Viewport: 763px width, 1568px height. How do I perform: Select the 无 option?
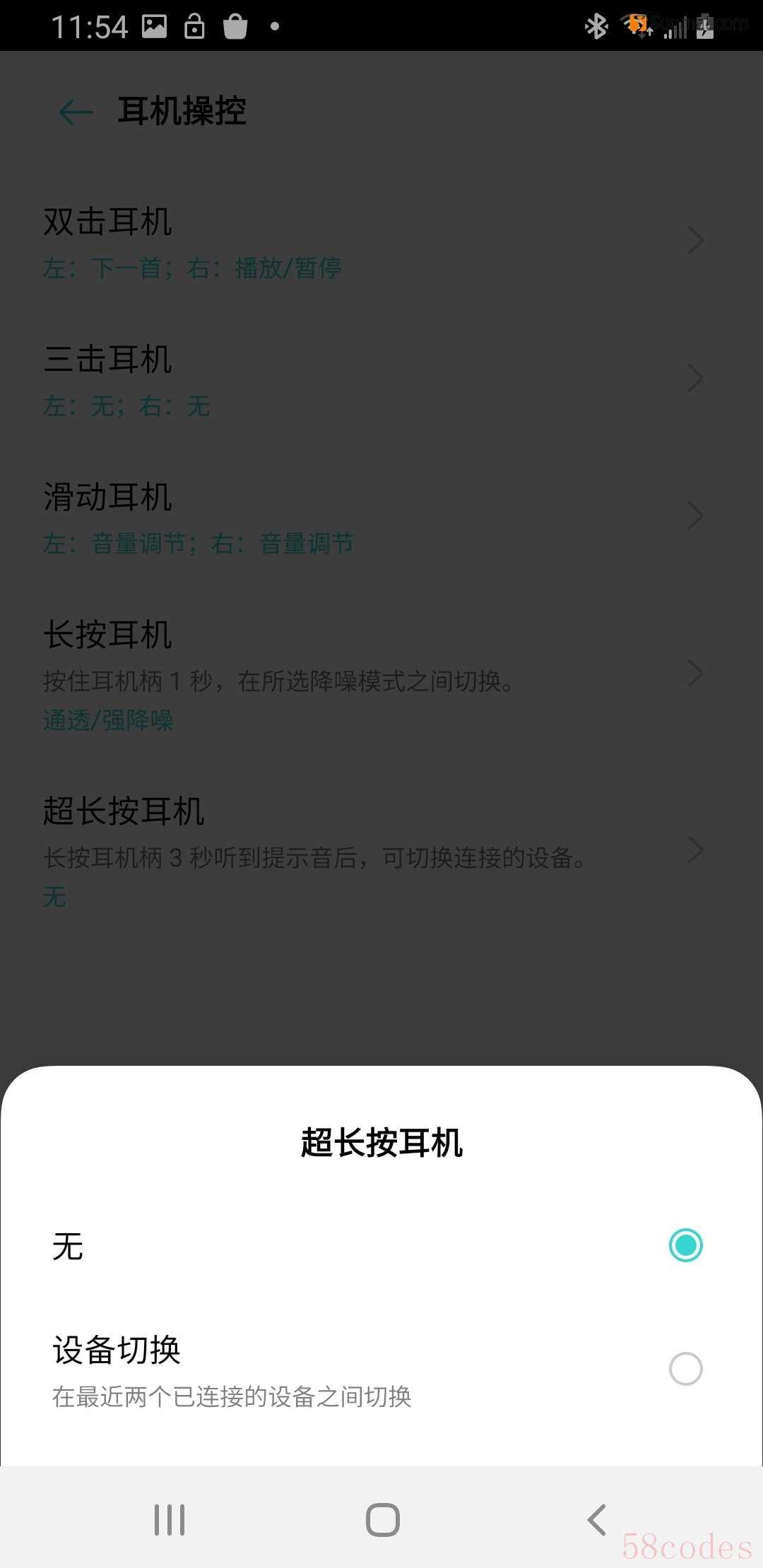(685, 1245)
